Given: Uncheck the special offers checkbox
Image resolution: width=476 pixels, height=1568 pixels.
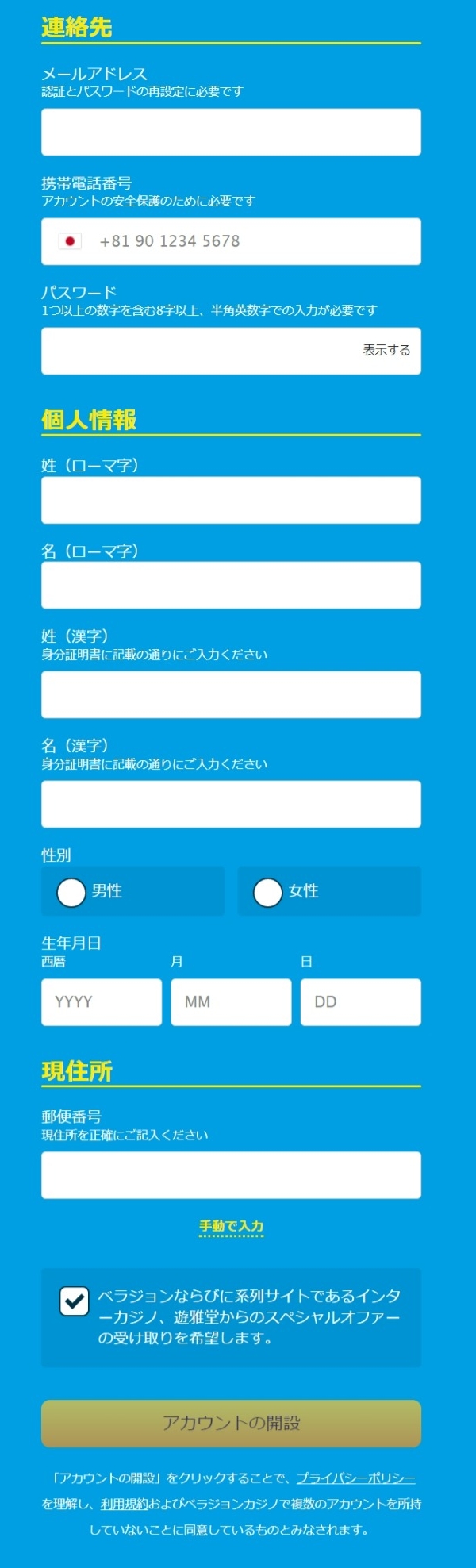Looking at the screenshot, I should pos(75,1301).
